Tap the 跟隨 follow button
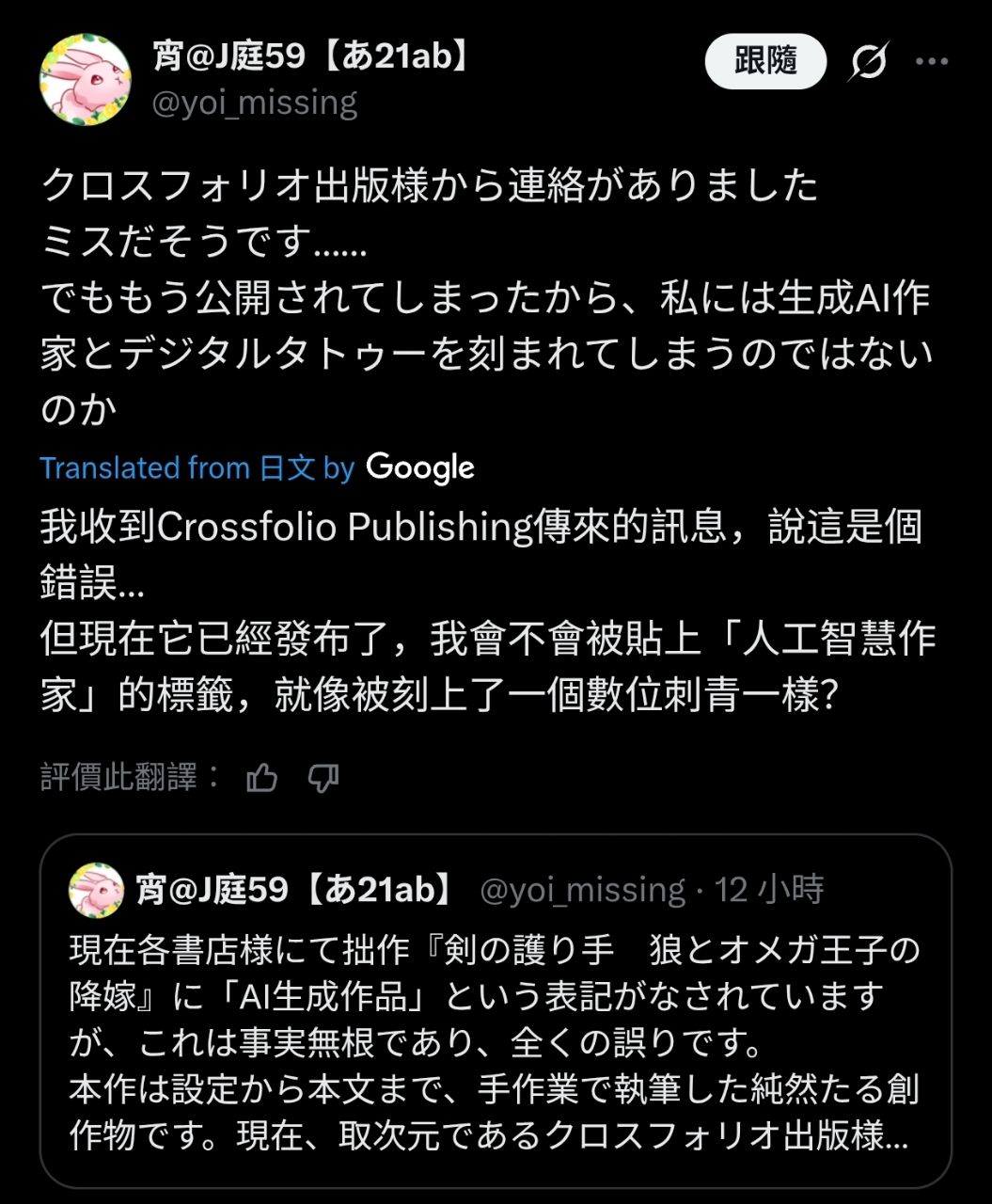Image resolution: width=992 pixels, height=1204 pixels. click(765, 62)
